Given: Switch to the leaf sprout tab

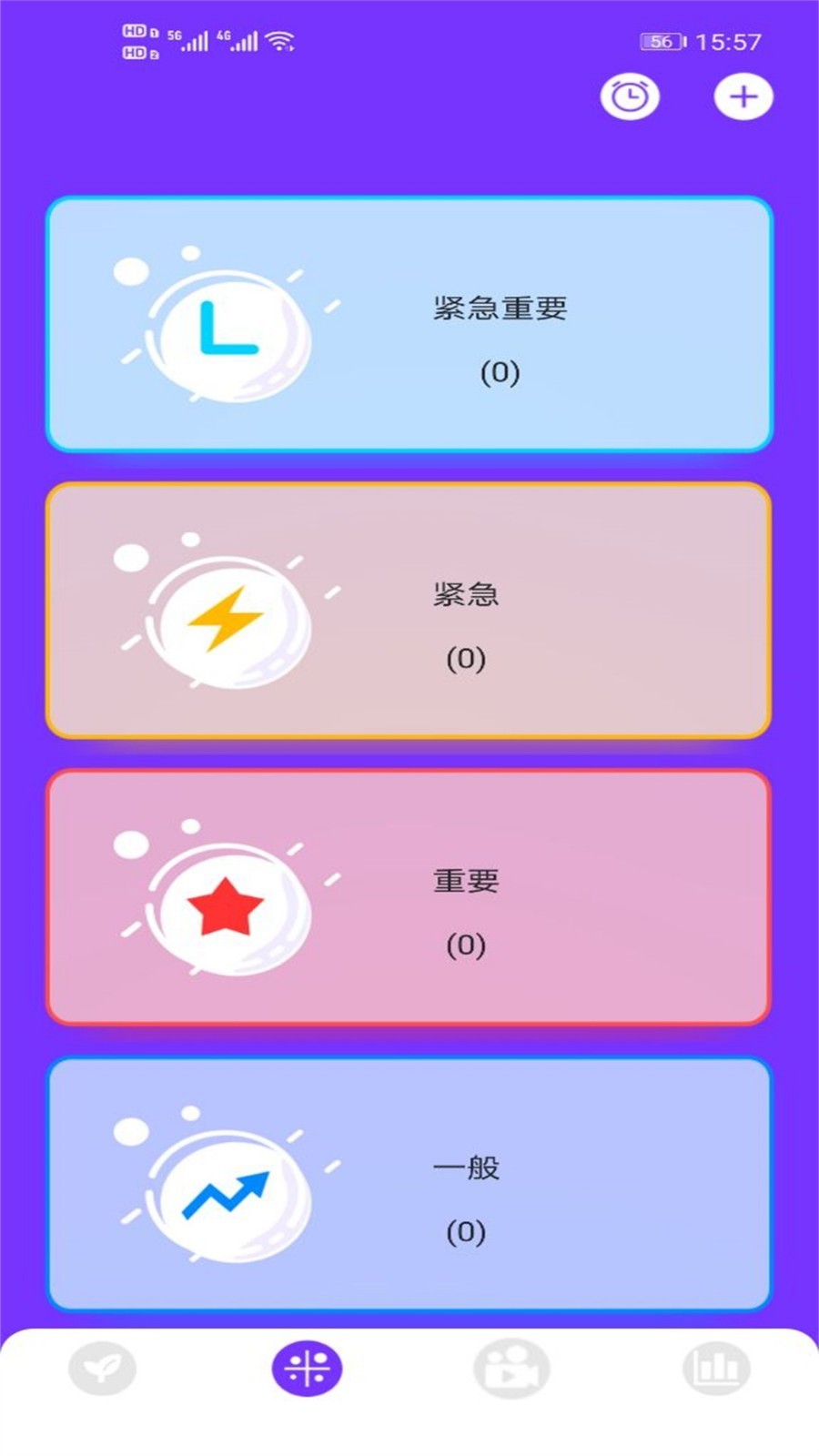Looking at the screenshot, I should point(102,1368).
